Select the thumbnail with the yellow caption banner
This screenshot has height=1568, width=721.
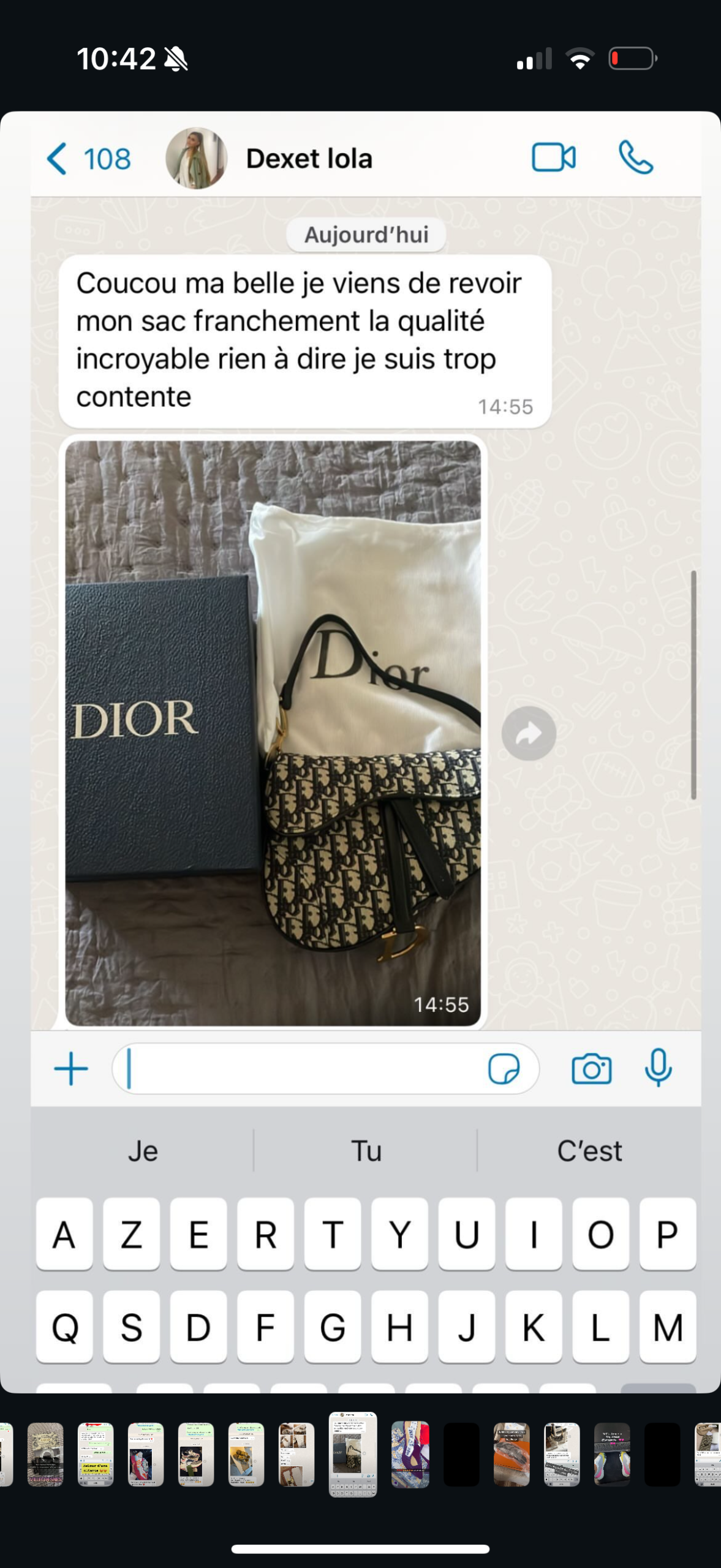96,1454
